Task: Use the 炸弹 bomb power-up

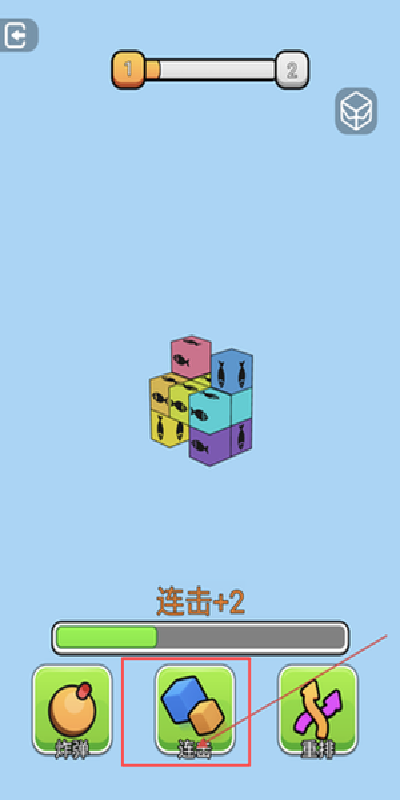Action: point(72,710)
